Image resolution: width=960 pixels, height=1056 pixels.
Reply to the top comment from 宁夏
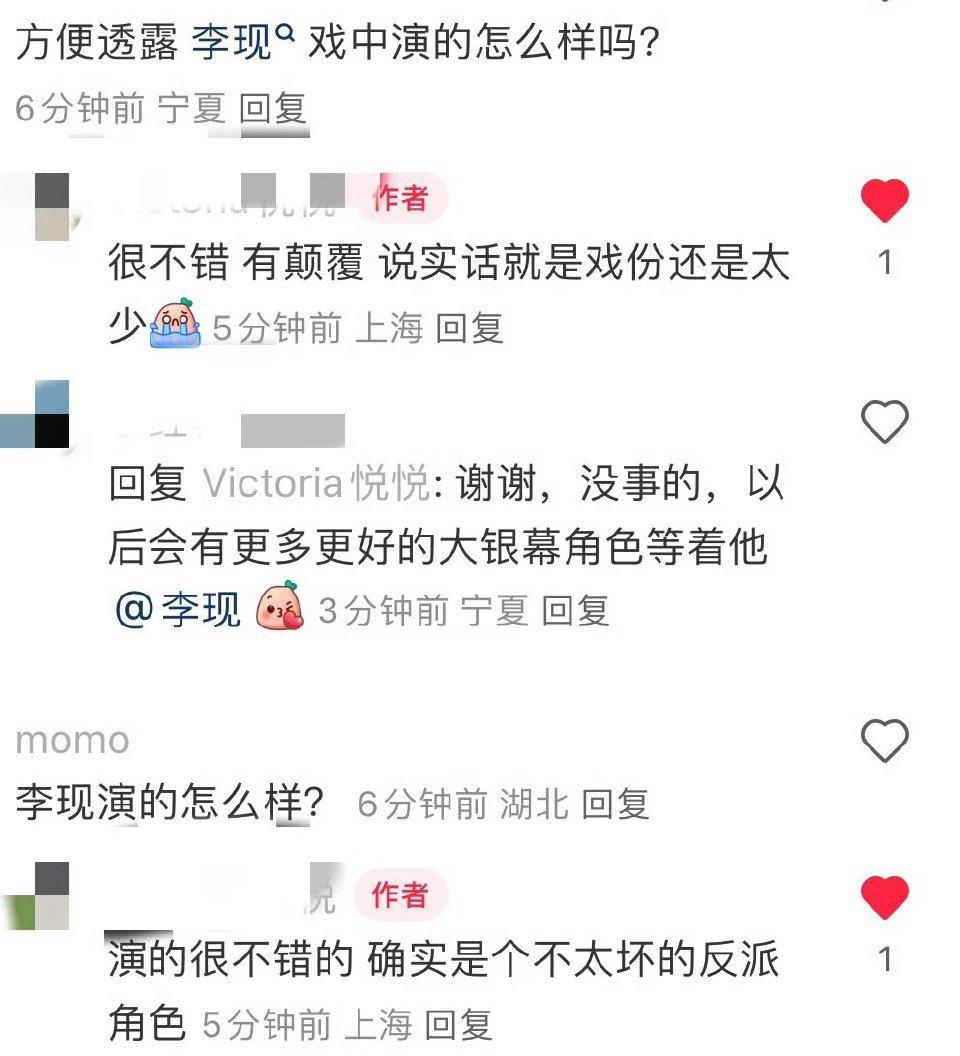tap(273, 108)
